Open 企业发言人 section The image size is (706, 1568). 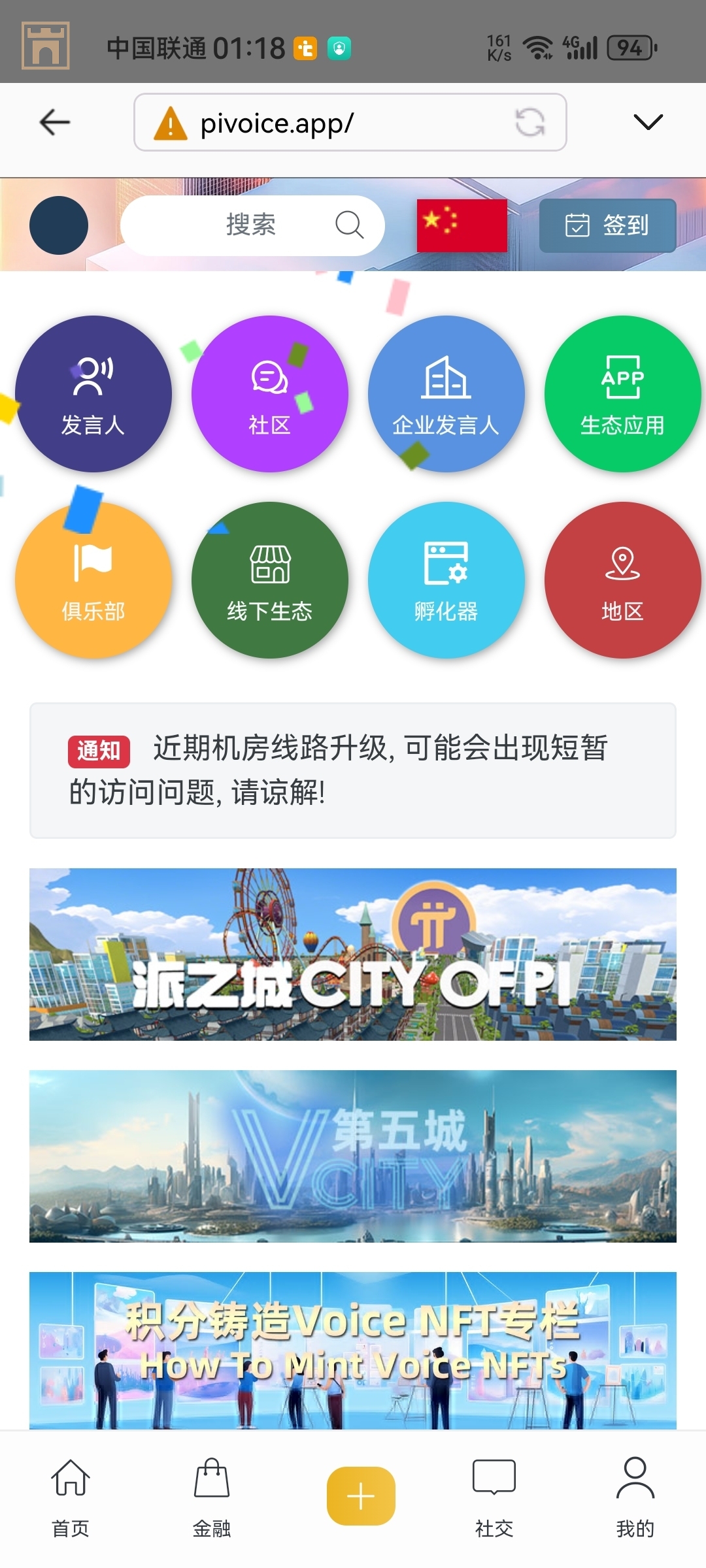click(446, 394)
